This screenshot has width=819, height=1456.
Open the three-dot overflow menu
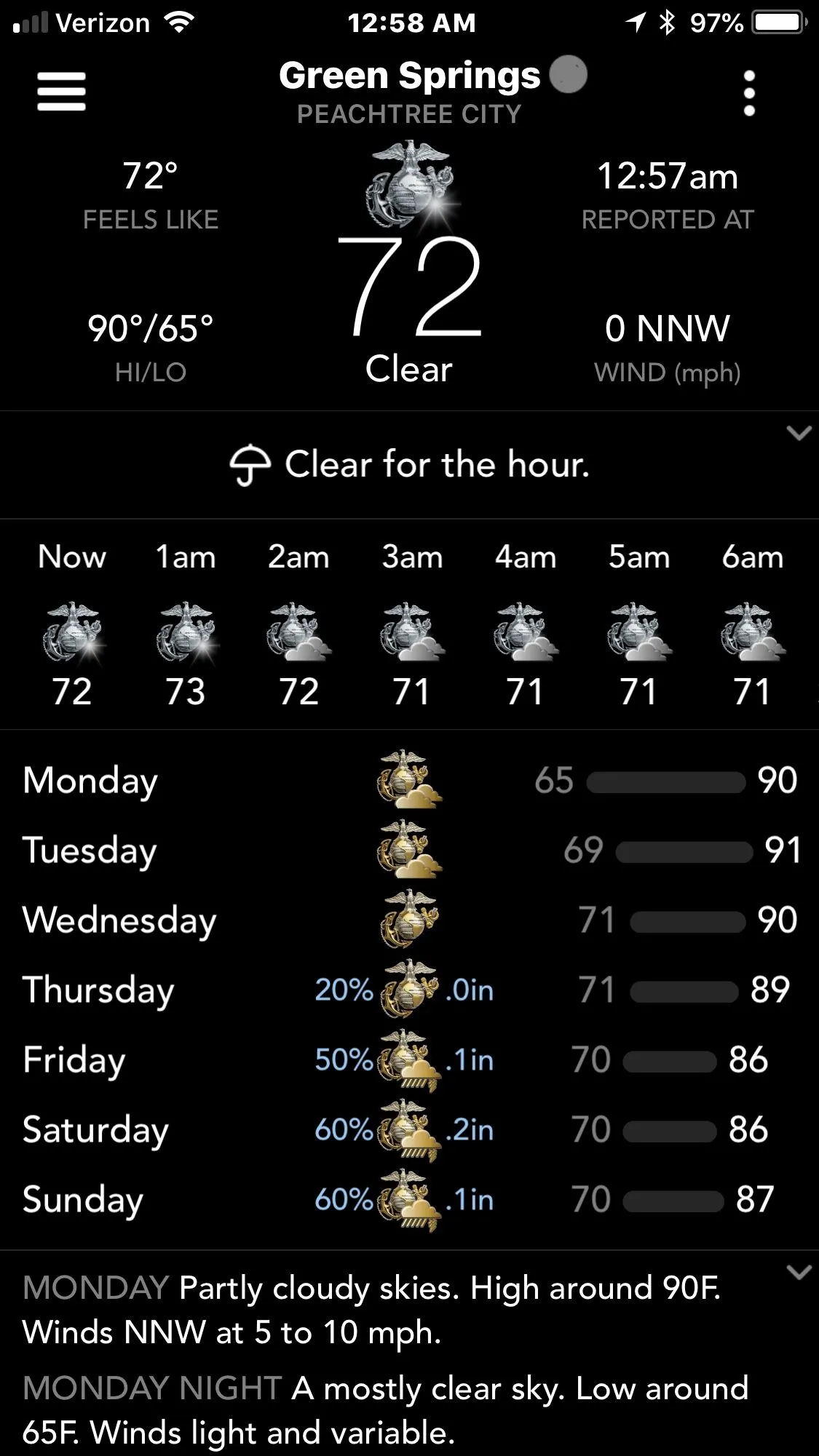coord(749,93)
